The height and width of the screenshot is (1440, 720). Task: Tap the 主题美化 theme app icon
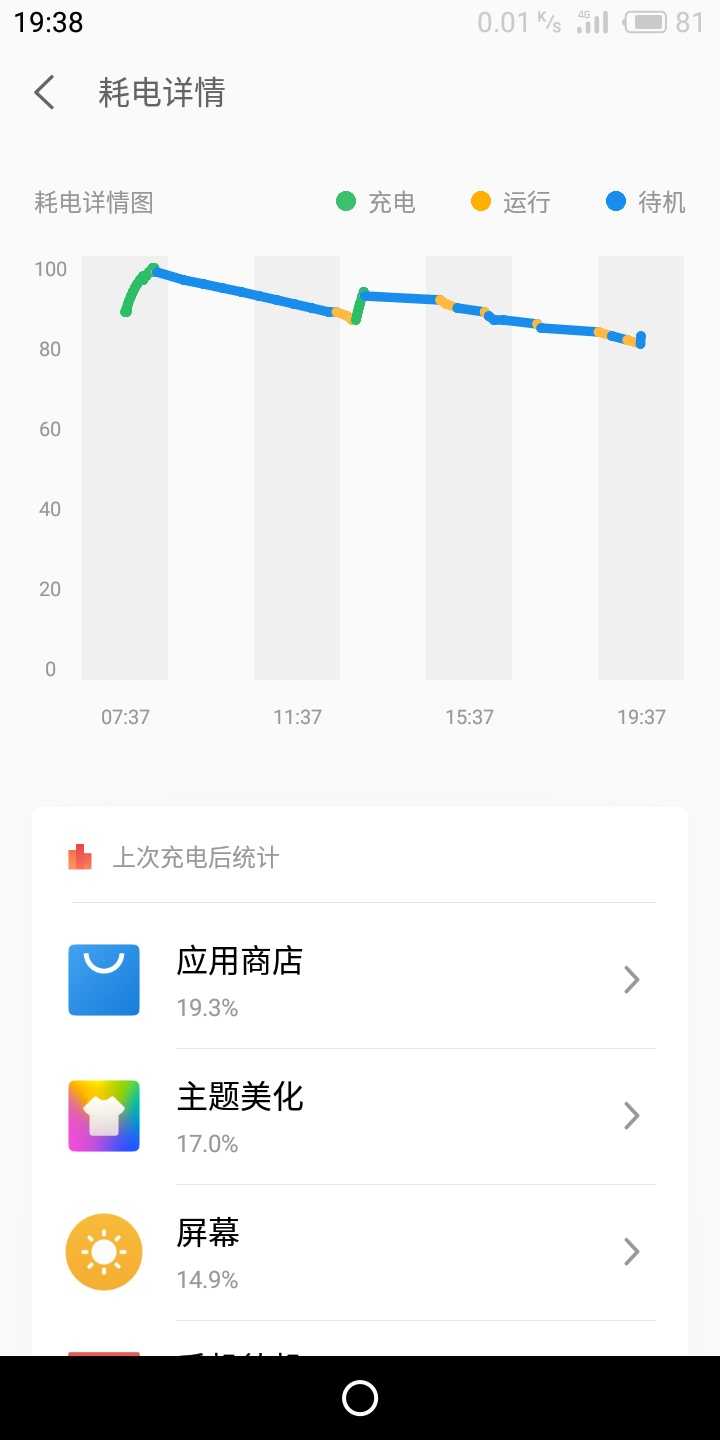click(104, 1116)
